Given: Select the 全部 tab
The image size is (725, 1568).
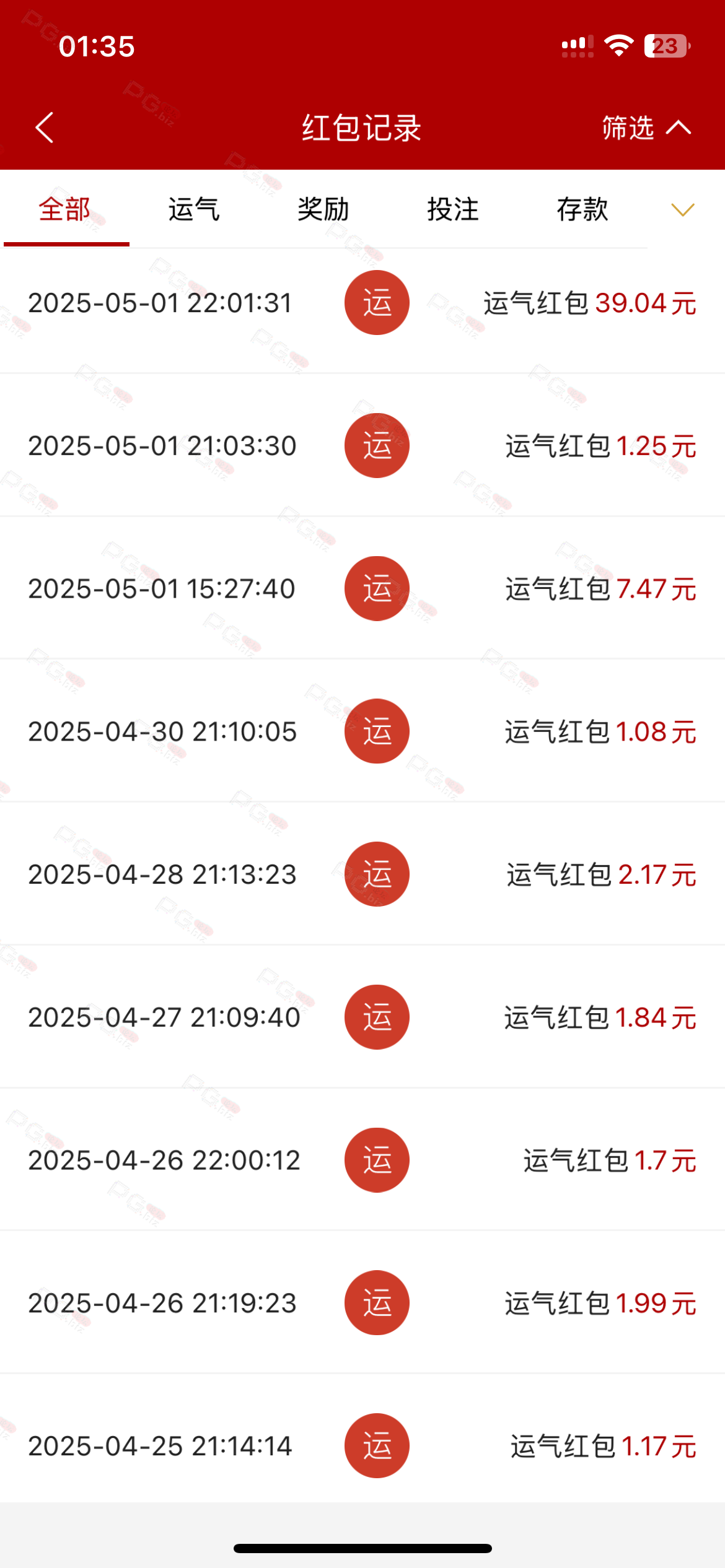Looking at the screenshot, I should point(65,209).
